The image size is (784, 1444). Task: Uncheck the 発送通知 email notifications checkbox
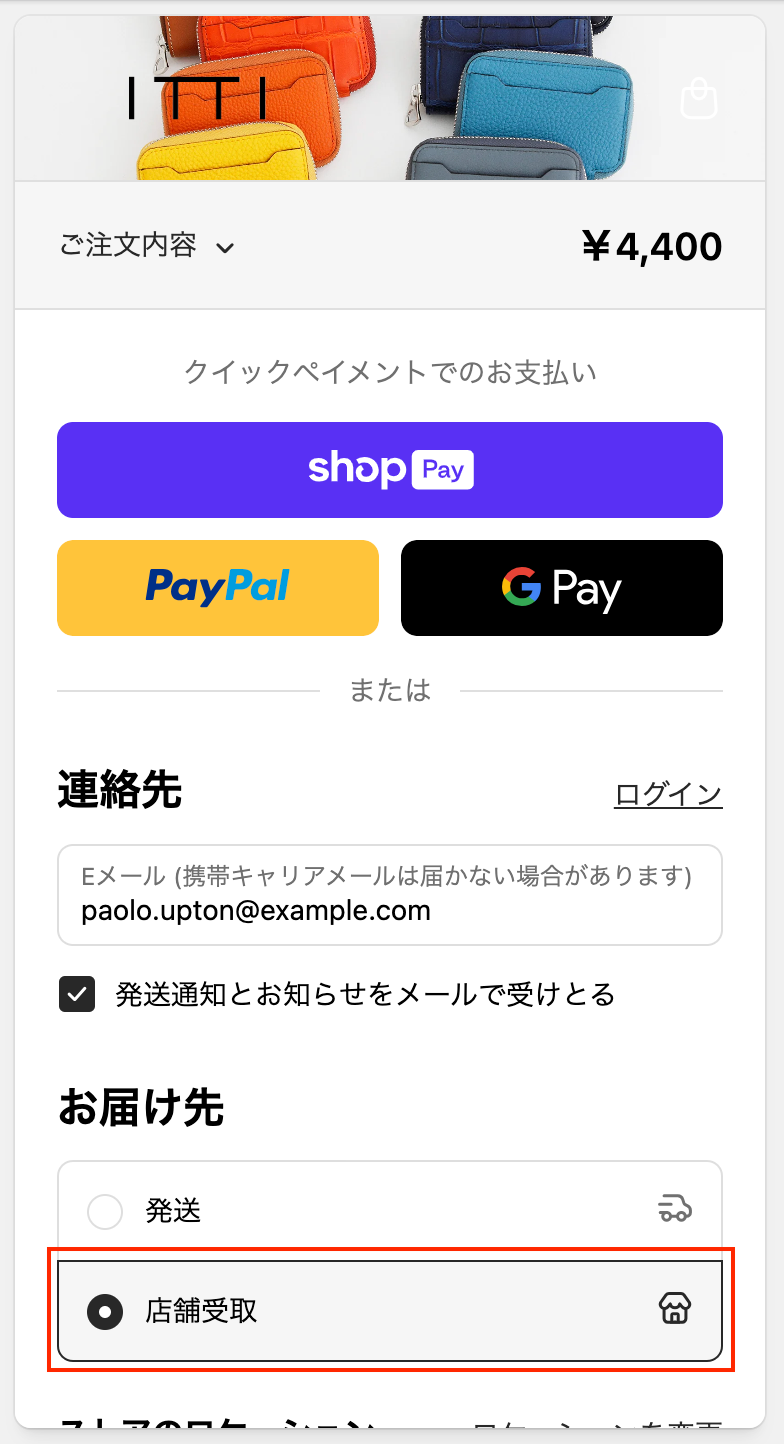tap(77, 994)
